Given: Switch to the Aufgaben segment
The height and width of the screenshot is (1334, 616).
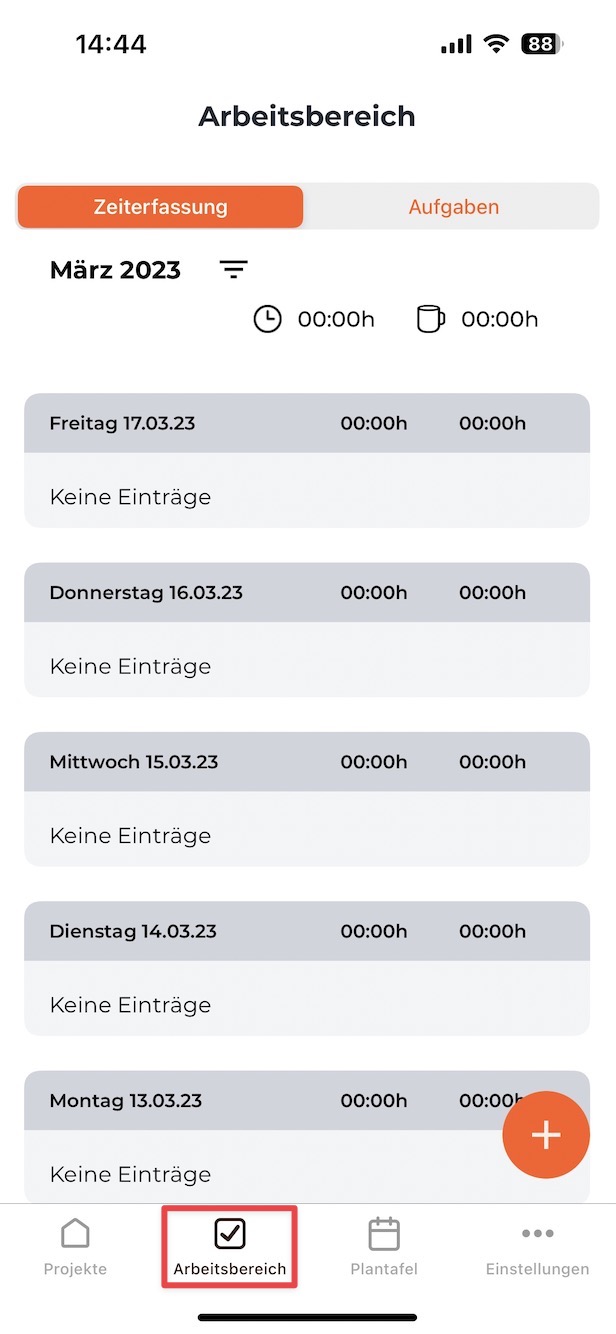Looking at the screenshot, I should [x=453, y=207].
